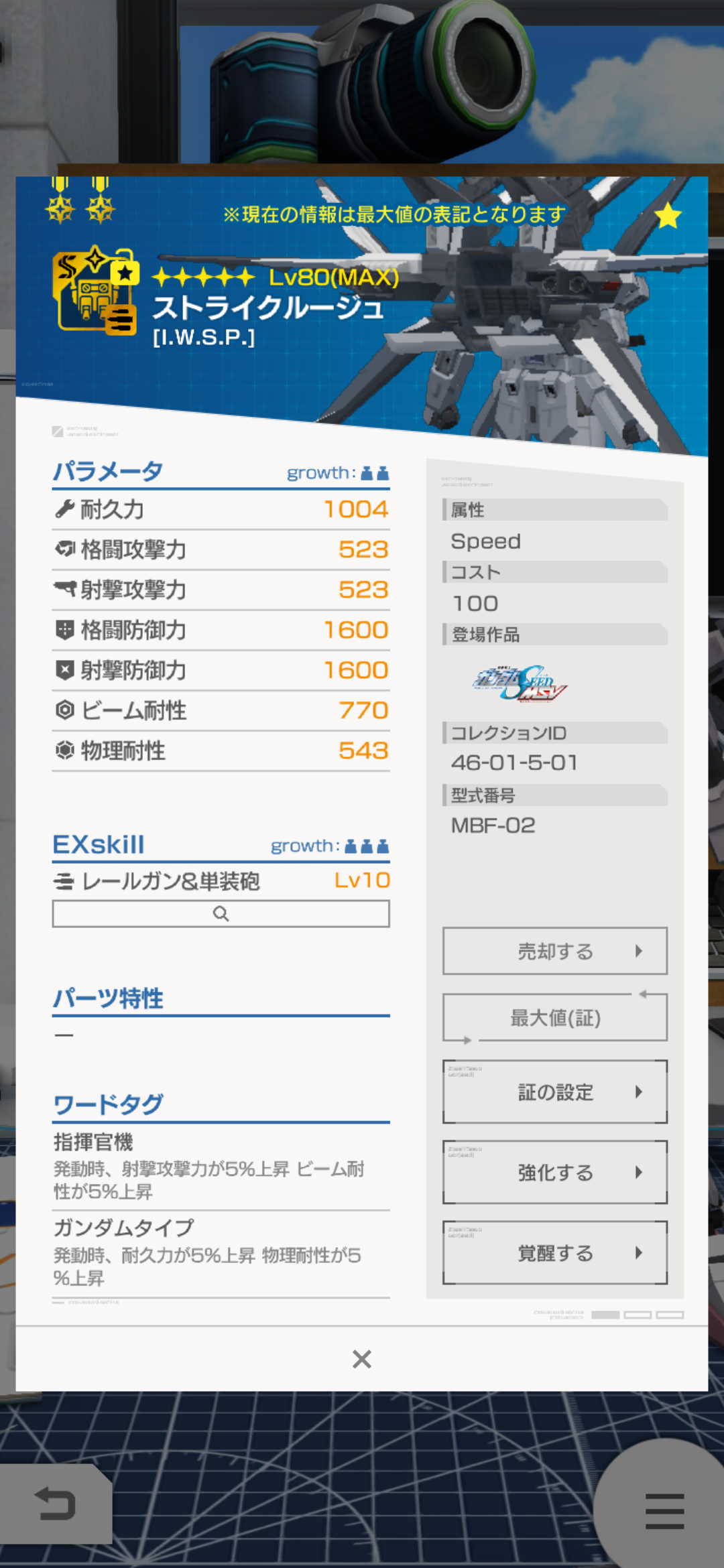The height and width of the screenshot is (1568, 724).
Task: Tap 覚醒する to awaken the part
Action: coord(554,1253)
